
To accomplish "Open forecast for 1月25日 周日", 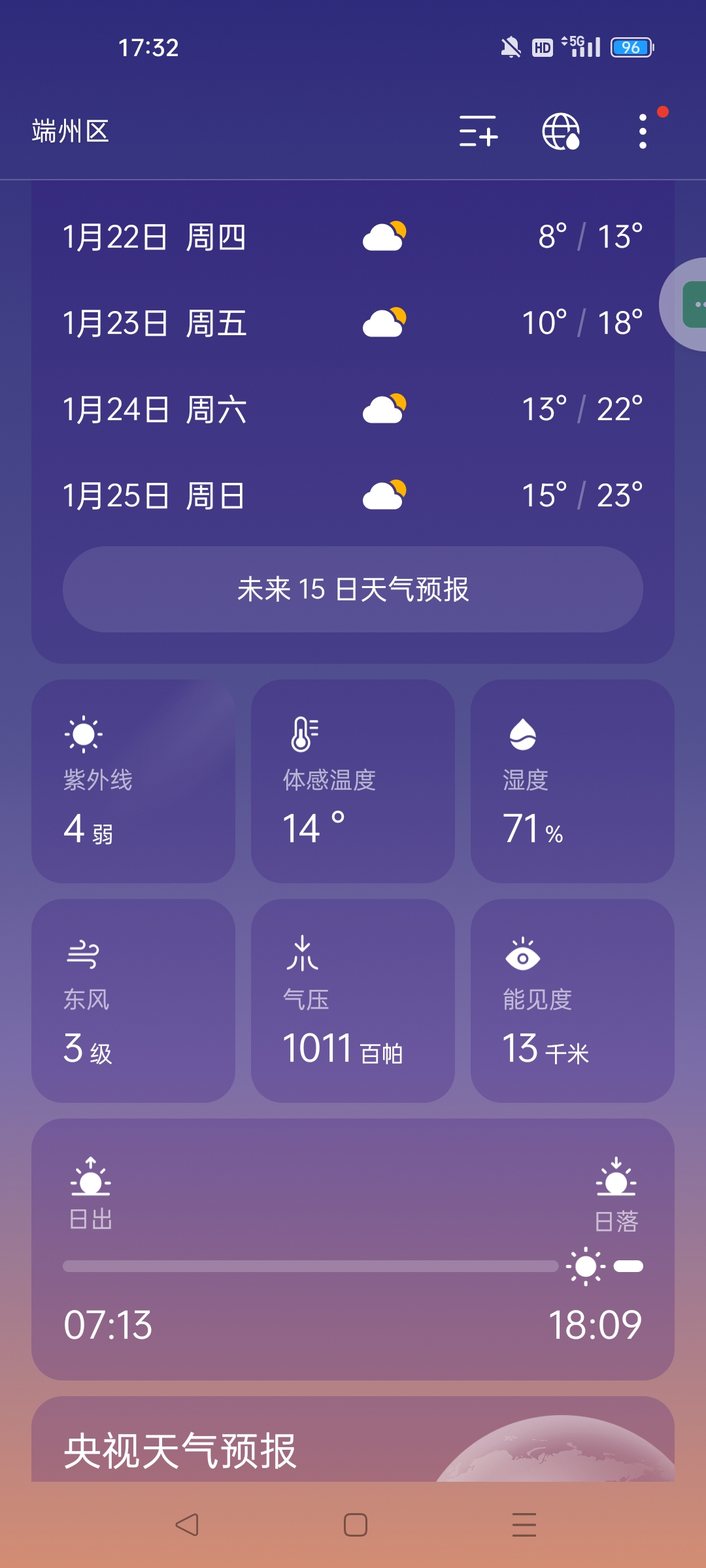I will click(353, 495).
